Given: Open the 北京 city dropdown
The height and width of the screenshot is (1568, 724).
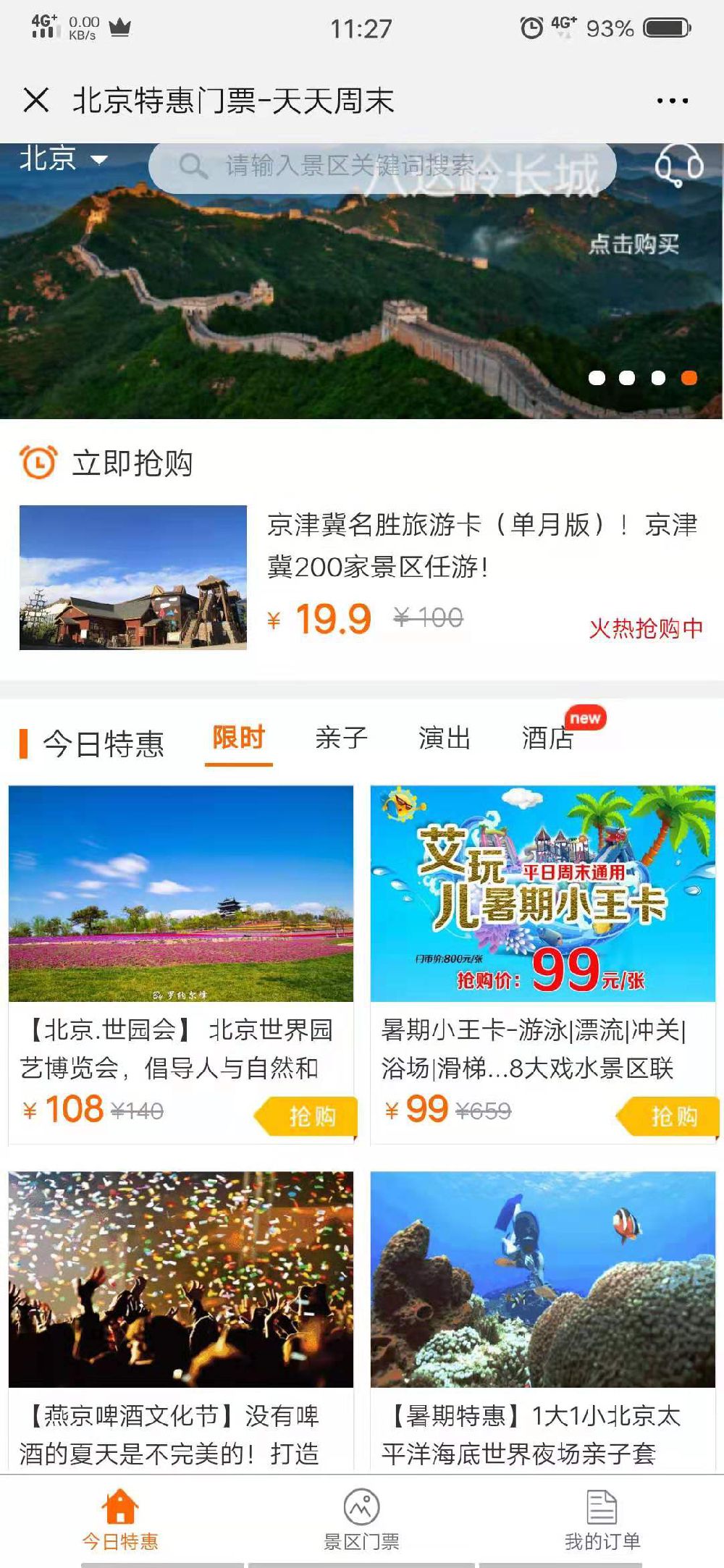Looking at the screenshot, I should 63,159.
